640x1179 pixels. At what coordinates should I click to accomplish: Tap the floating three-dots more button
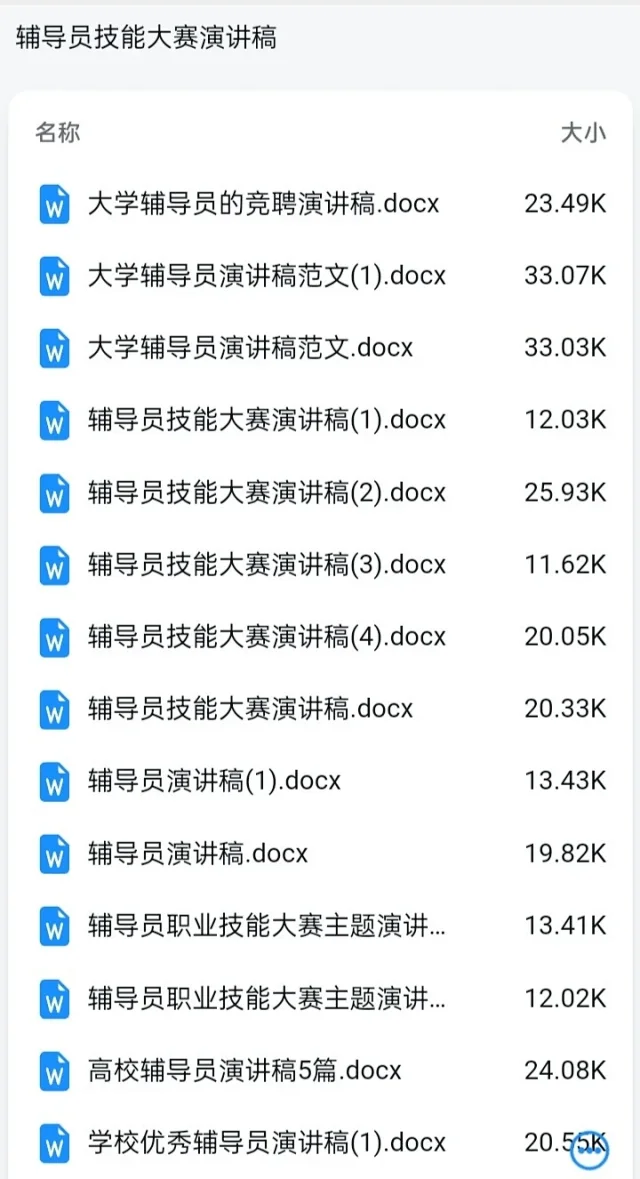point(589,1146)
